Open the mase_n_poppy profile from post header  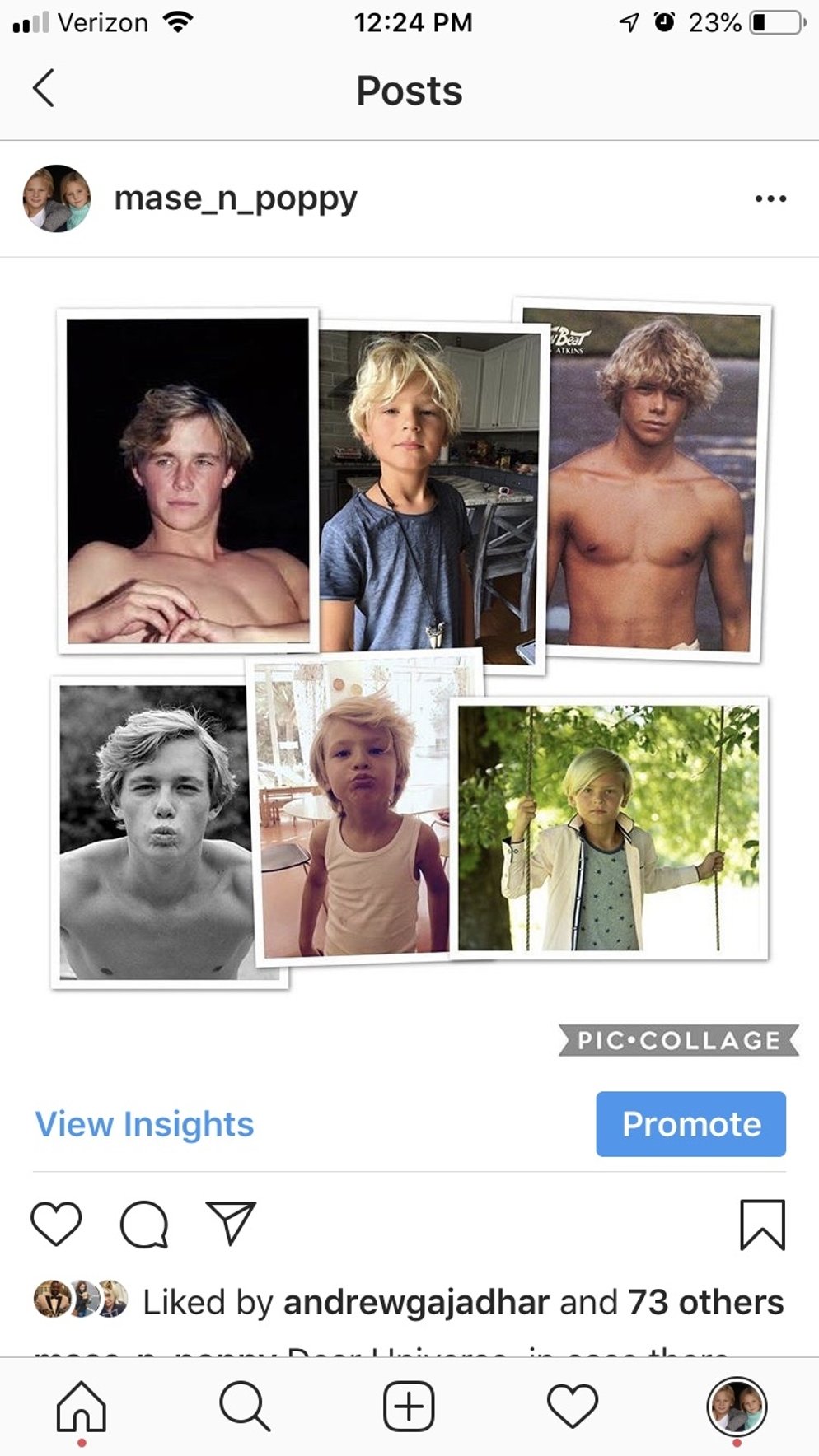point(235,198)
